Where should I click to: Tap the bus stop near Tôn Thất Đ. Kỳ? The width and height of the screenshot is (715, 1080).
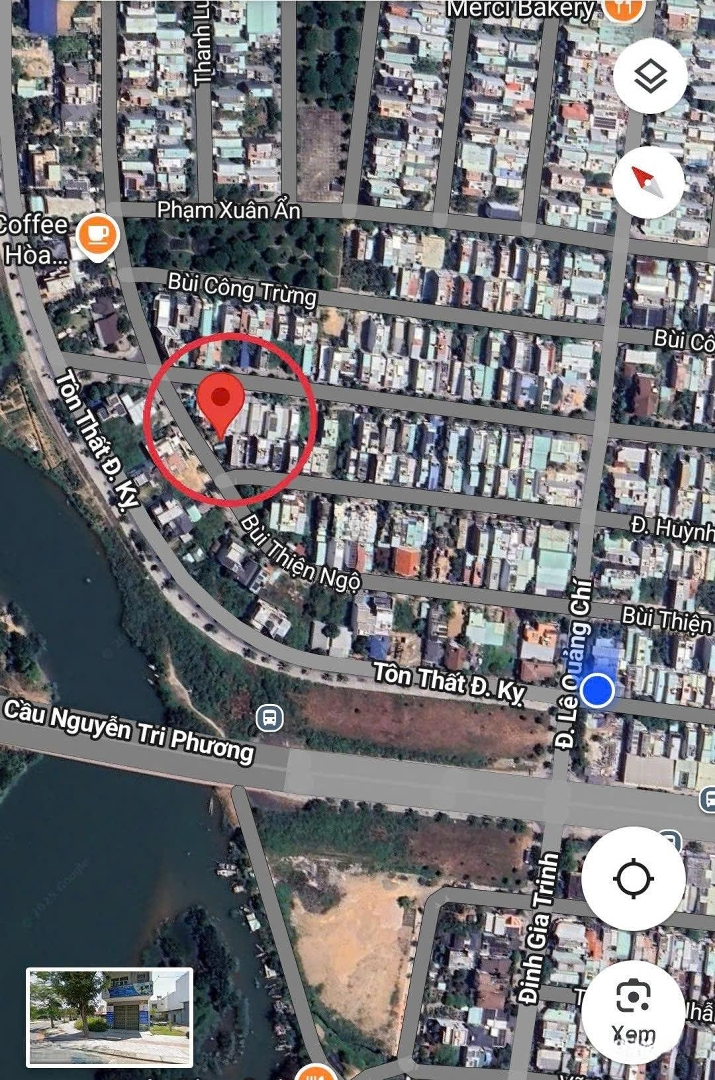pyautogui.click(x=268, y=716)
